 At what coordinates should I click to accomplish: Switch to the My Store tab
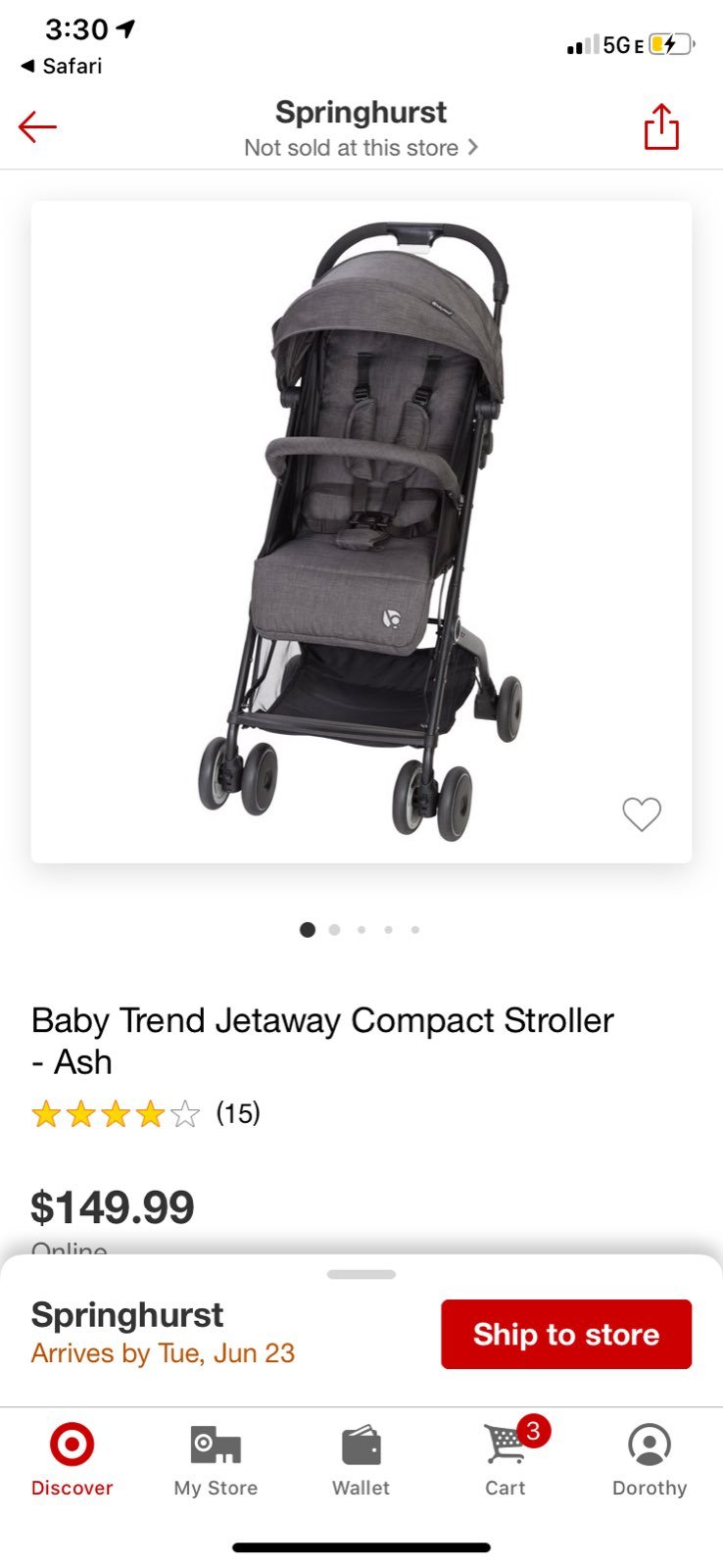click(216, 1460)
